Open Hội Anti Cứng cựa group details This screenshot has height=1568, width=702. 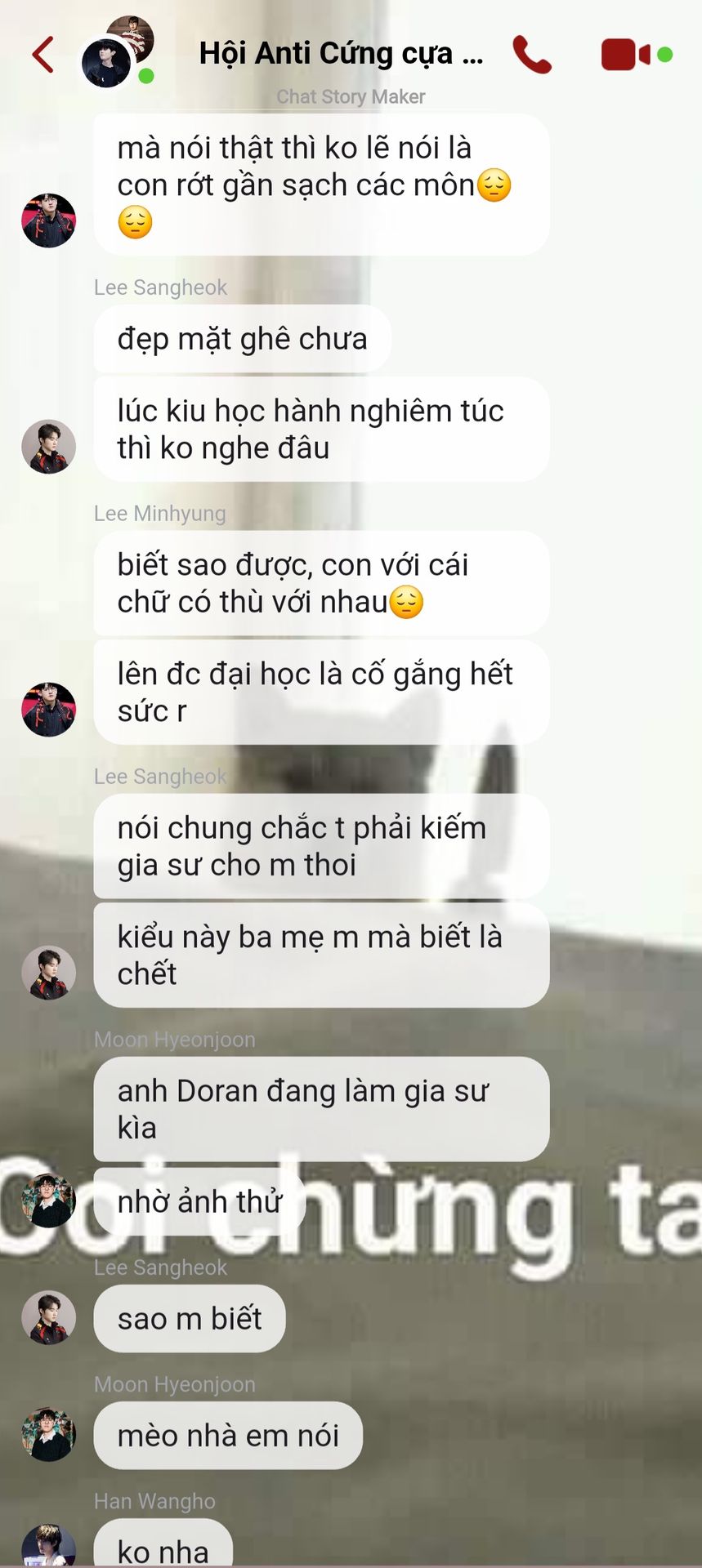[342, 54]
